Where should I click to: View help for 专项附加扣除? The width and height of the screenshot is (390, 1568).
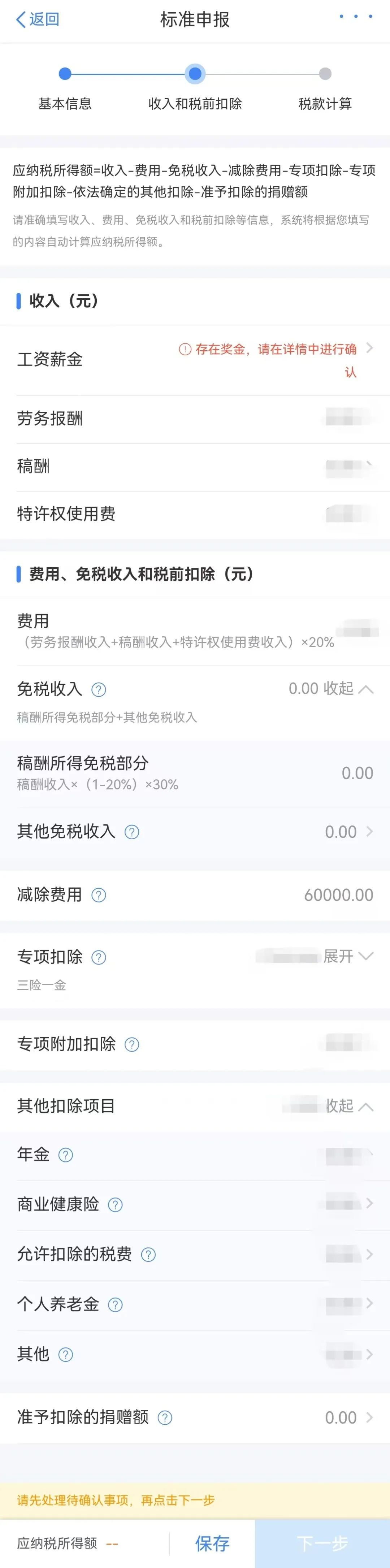coord(132,1044)
